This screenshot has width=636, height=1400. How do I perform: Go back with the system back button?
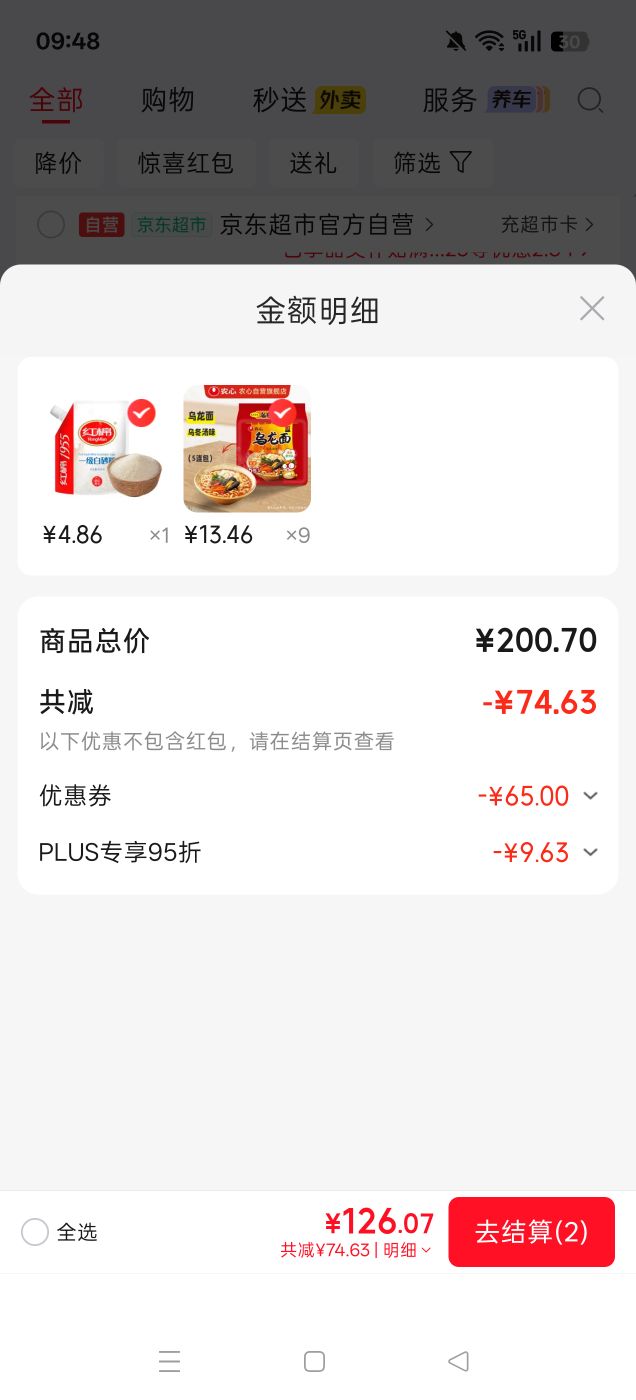click(x=458, y=1361)
